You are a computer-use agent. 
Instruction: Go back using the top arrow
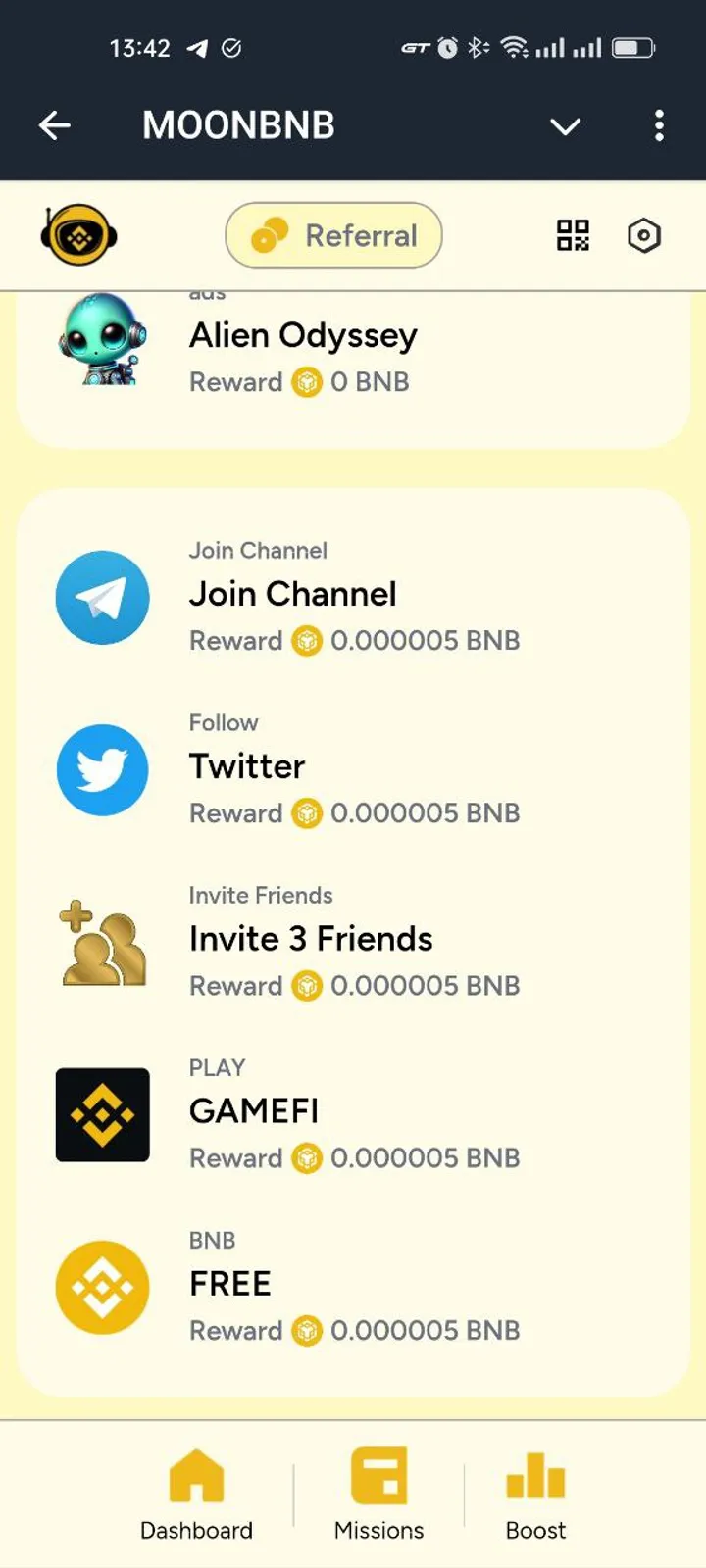tap(55, 125)
